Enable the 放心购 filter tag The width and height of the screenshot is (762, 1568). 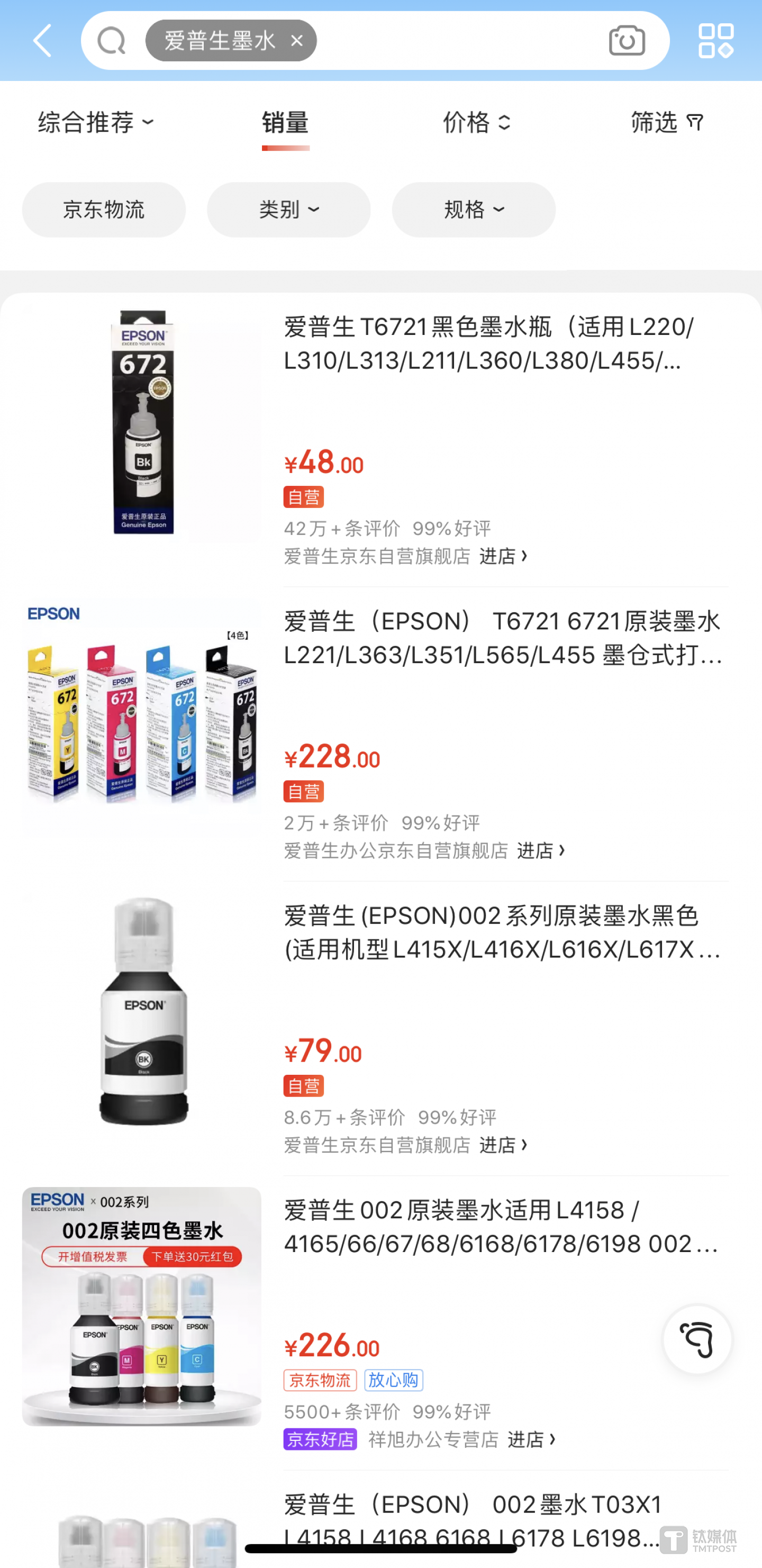(x=393, y=1380)
